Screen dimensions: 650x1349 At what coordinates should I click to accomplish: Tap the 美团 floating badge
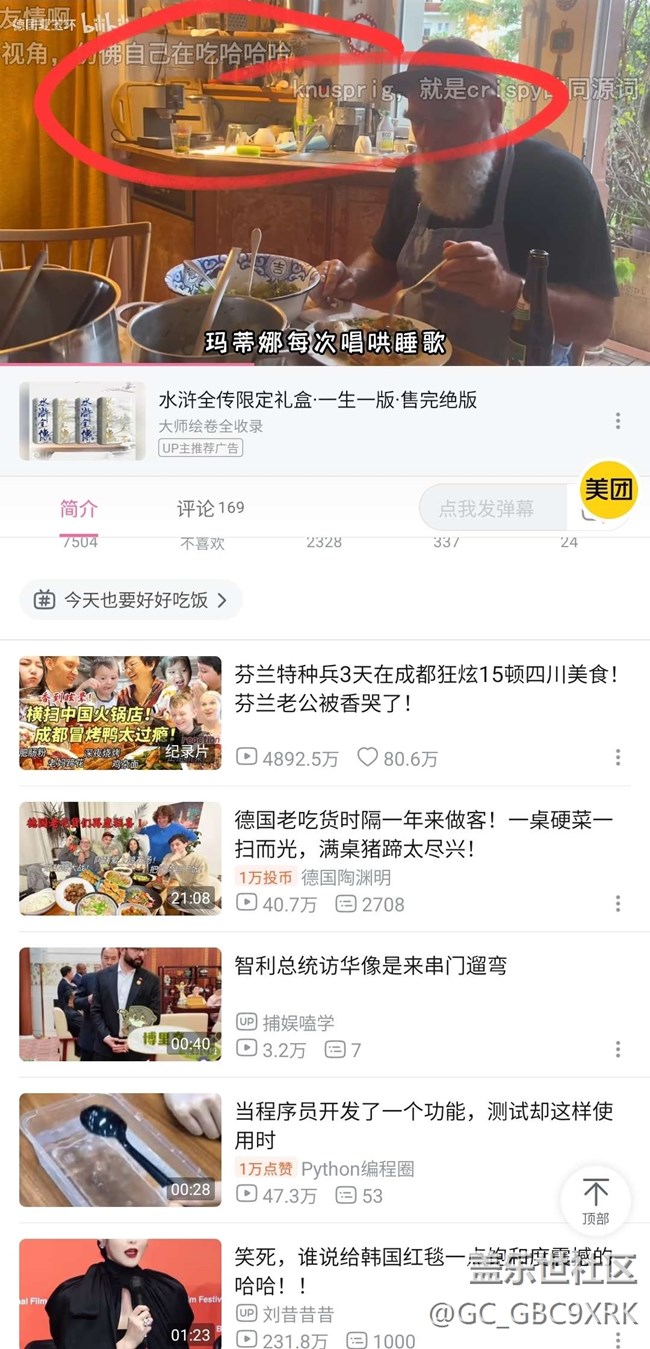click(609, 490)
